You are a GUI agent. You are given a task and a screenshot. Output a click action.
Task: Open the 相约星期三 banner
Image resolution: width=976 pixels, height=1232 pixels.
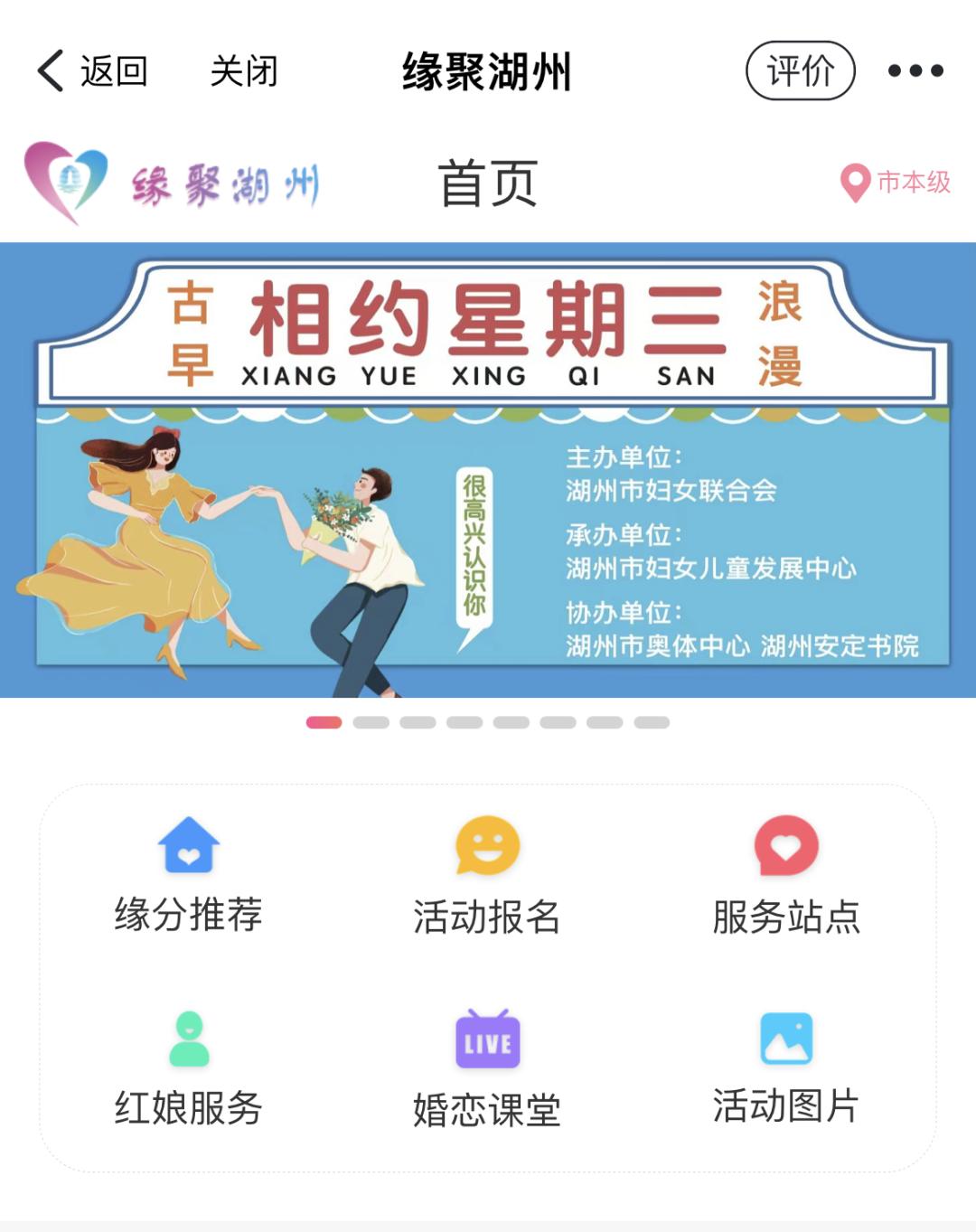pyautogui.click(x=488, y=470)
